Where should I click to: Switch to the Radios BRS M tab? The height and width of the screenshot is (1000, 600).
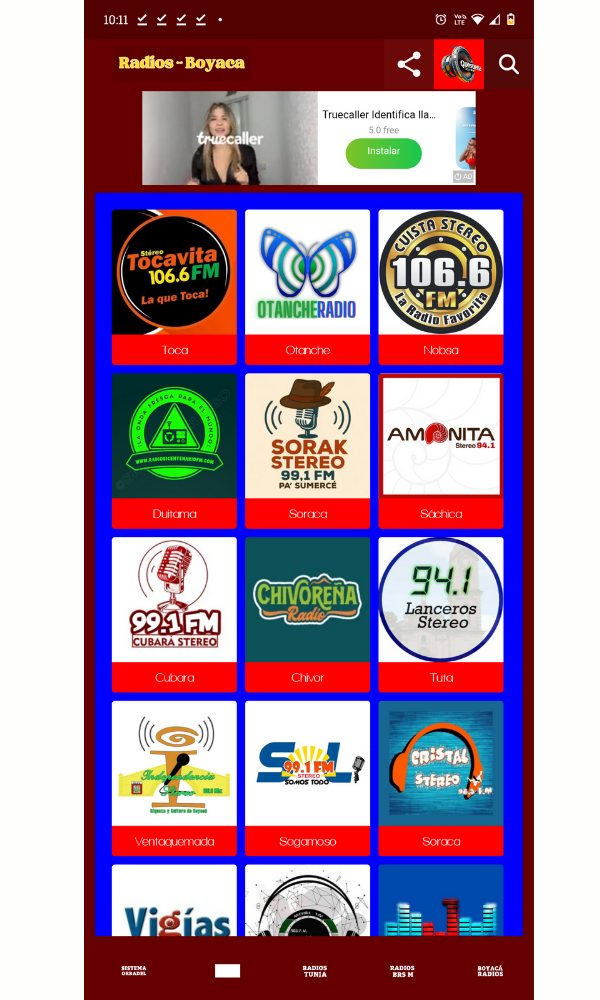point(402,971)
